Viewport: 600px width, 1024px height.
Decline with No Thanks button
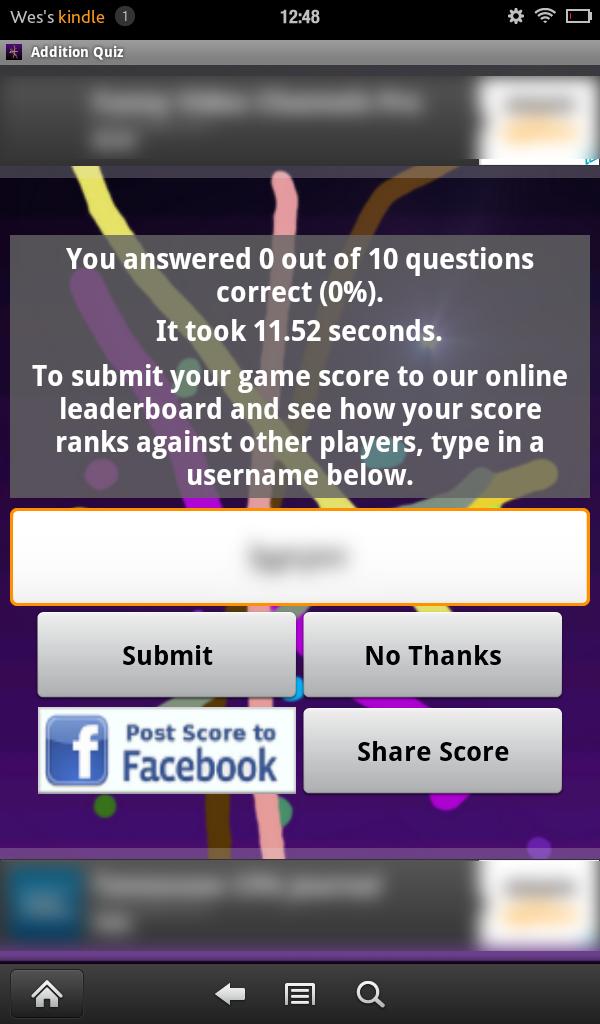point(432,655)
